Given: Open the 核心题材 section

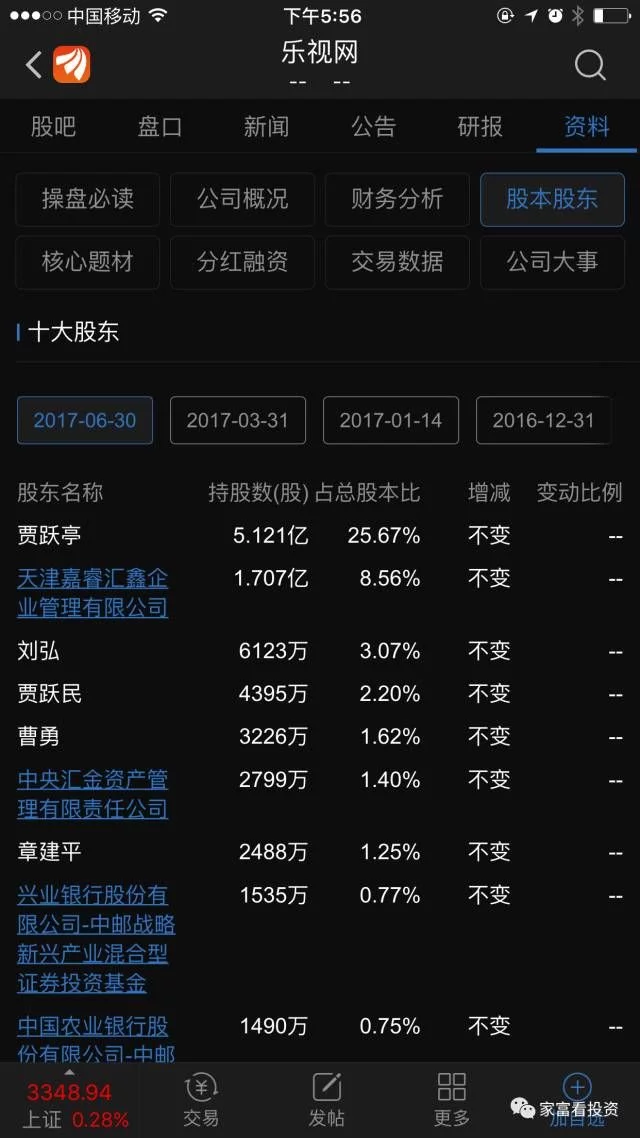Looking at the screenshot, I should pos(88,262).
